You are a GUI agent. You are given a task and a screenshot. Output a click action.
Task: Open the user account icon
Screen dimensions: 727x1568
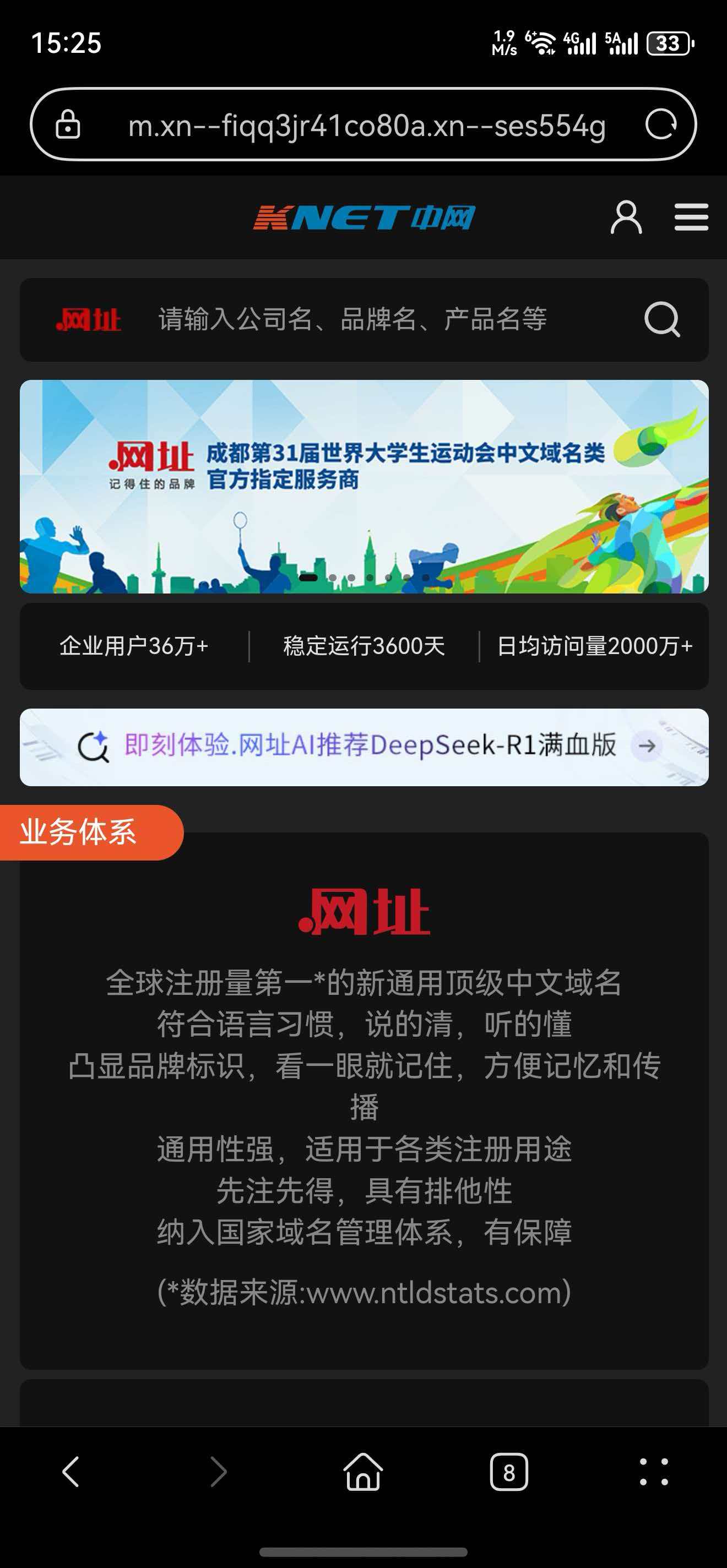pos(626,217)
